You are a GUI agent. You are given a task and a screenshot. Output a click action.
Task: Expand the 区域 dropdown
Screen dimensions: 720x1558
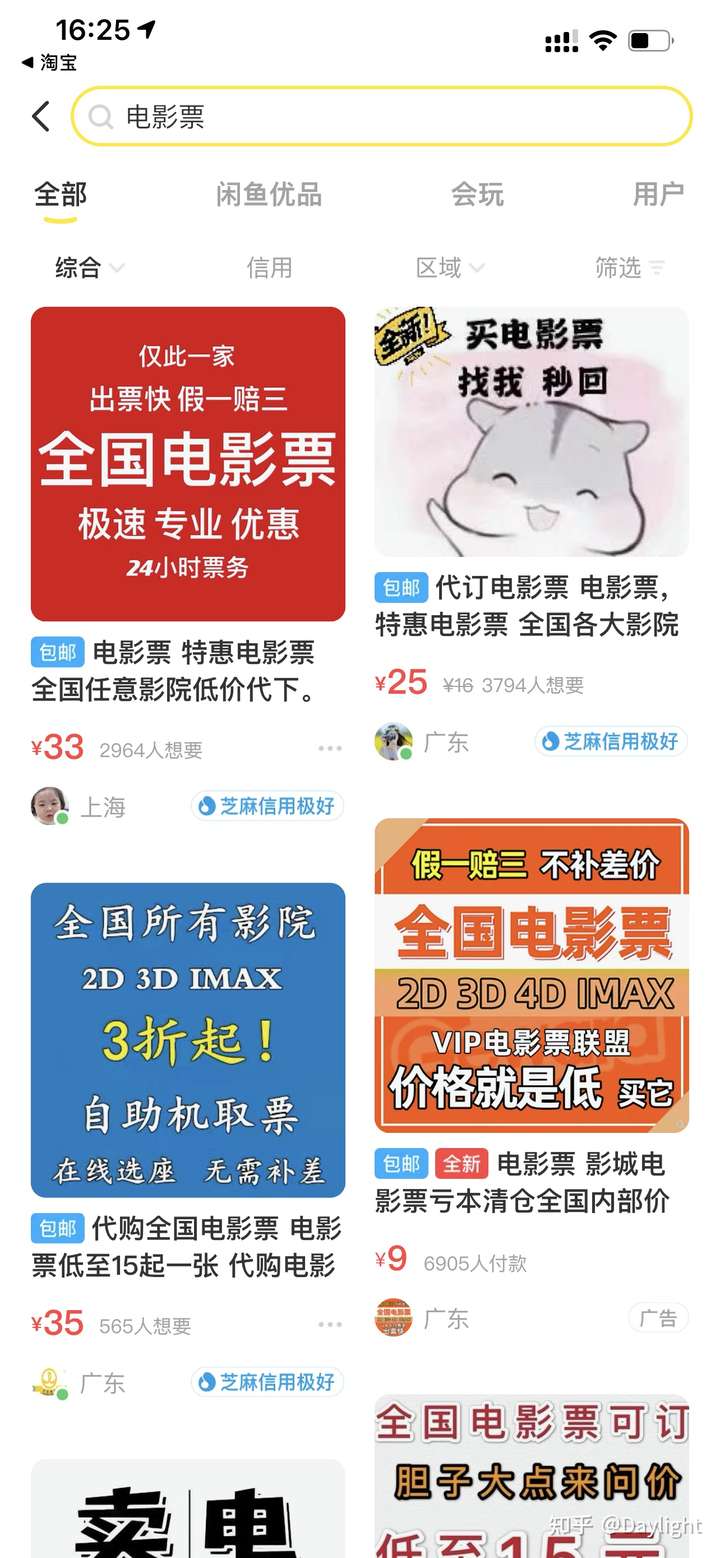(x=449, y=267)
